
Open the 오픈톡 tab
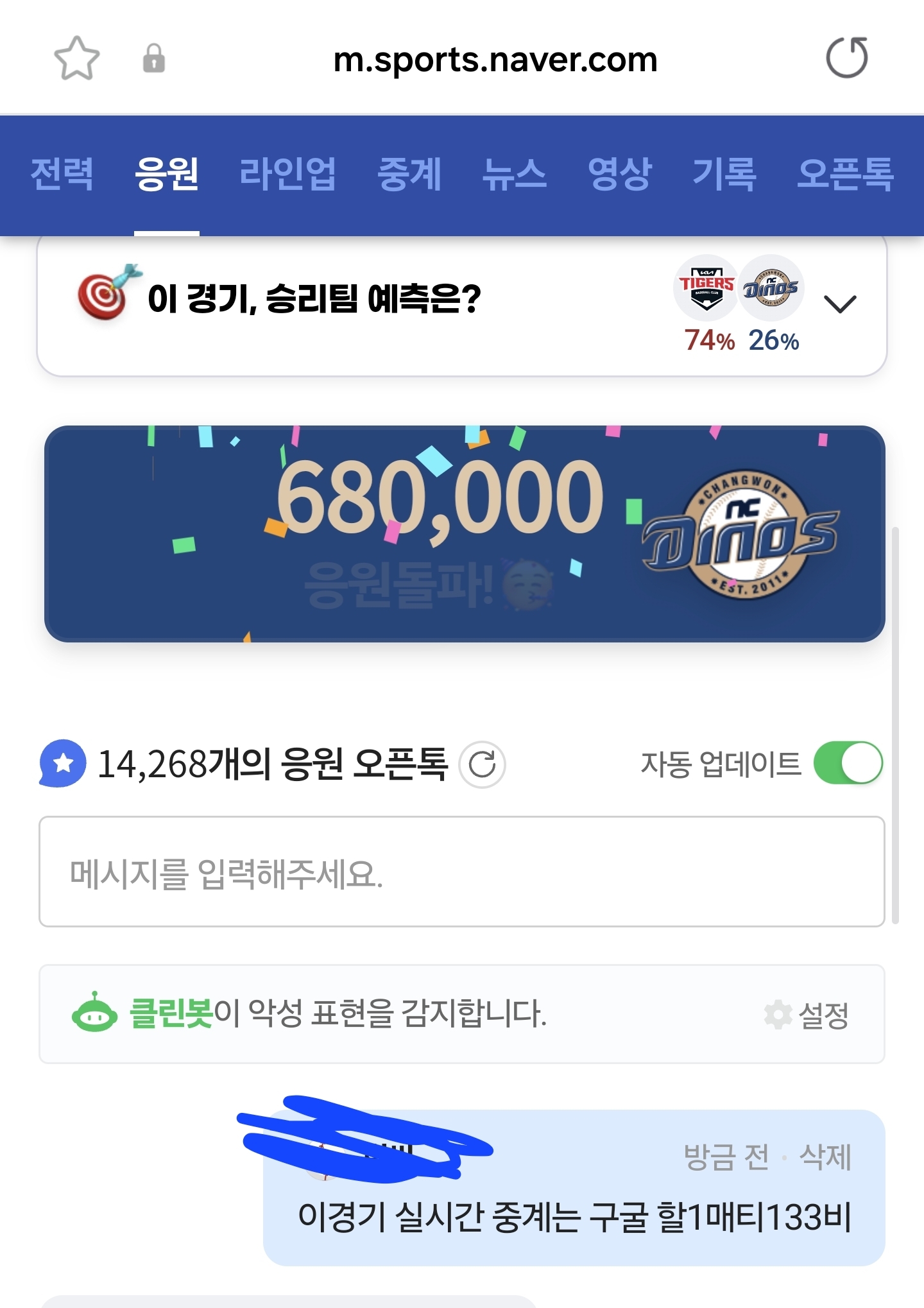(x=845, y=174)
